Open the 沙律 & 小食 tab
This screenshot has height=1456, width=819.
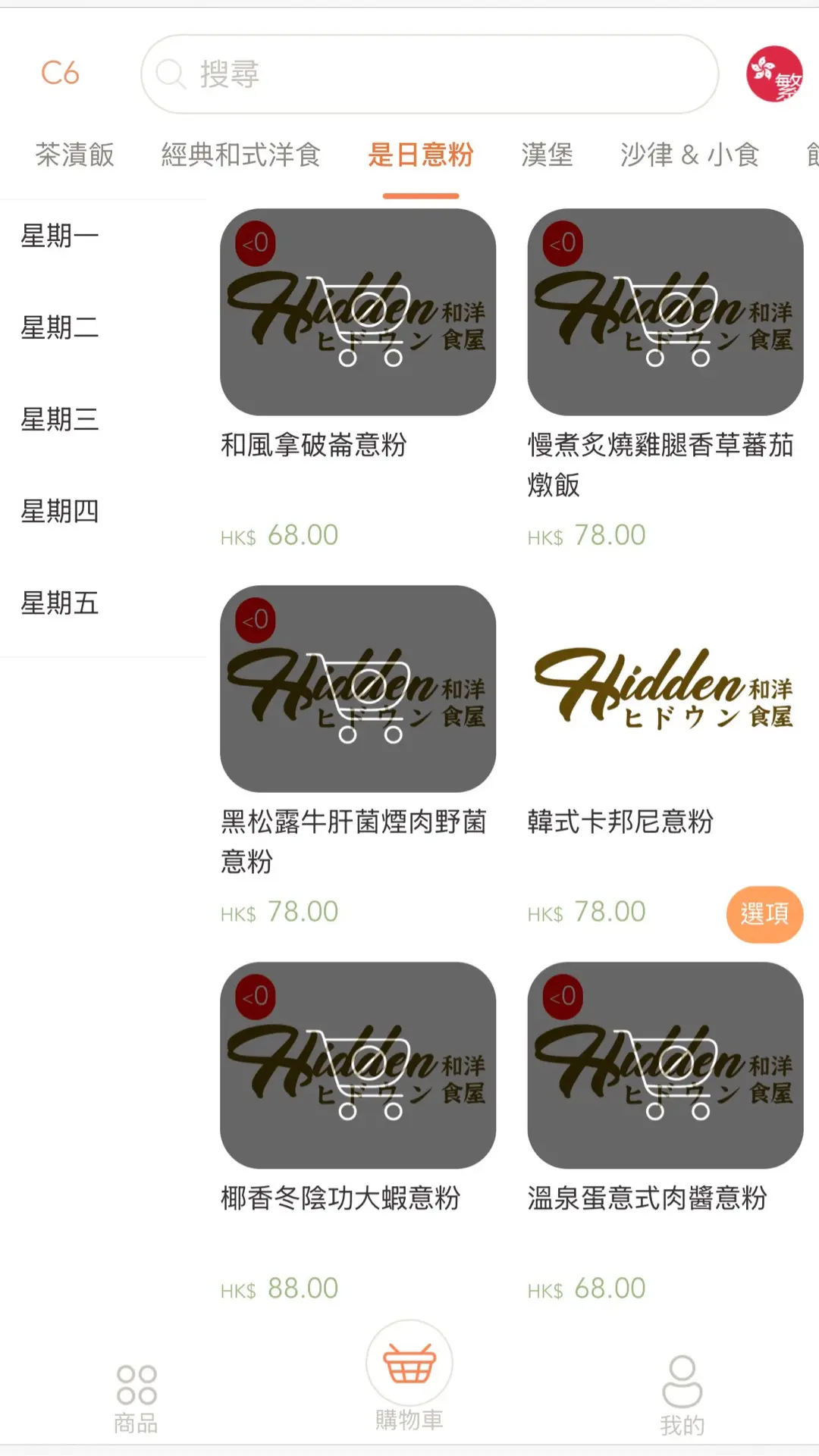(689, 155)
